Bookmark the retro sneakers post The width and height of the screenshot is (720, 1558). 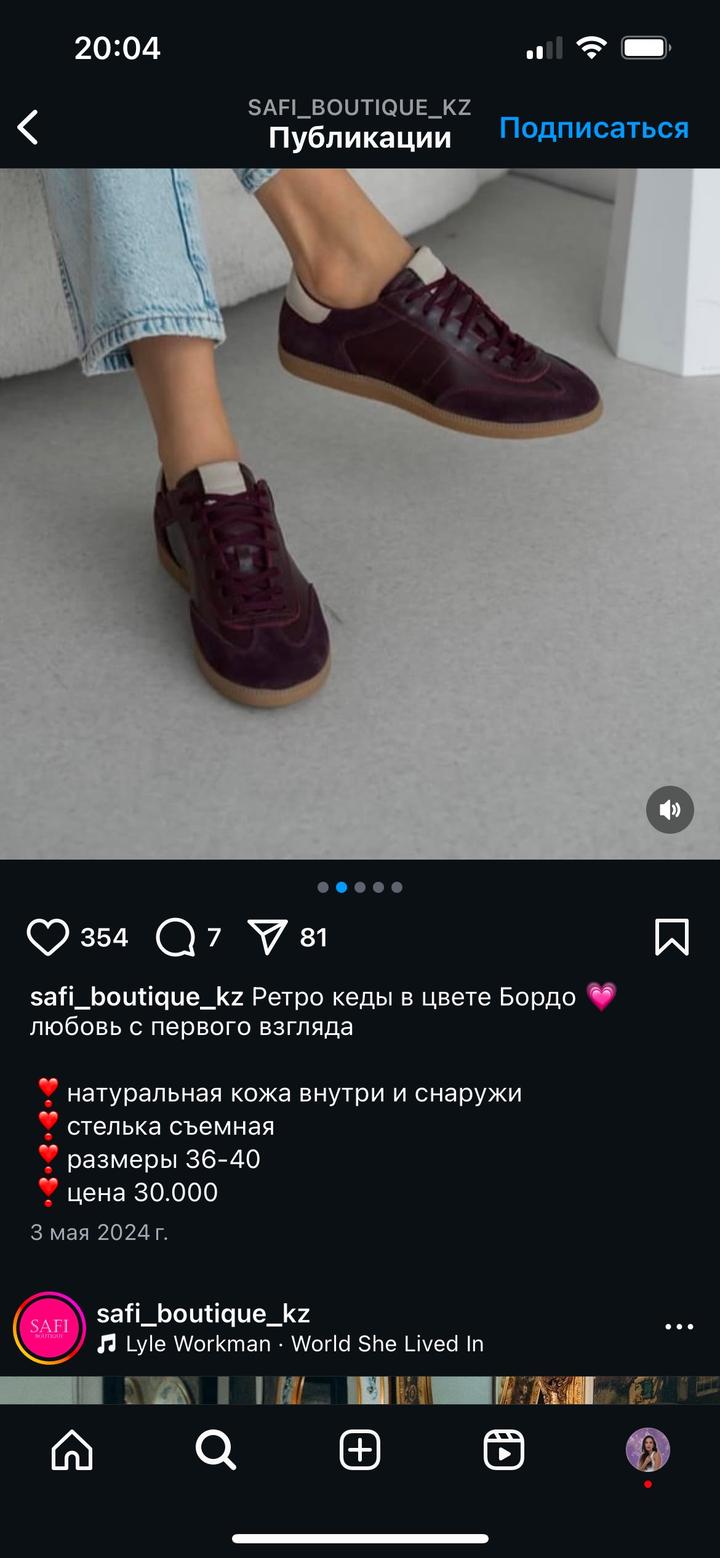pyautogui.click(x=671, y=937)
